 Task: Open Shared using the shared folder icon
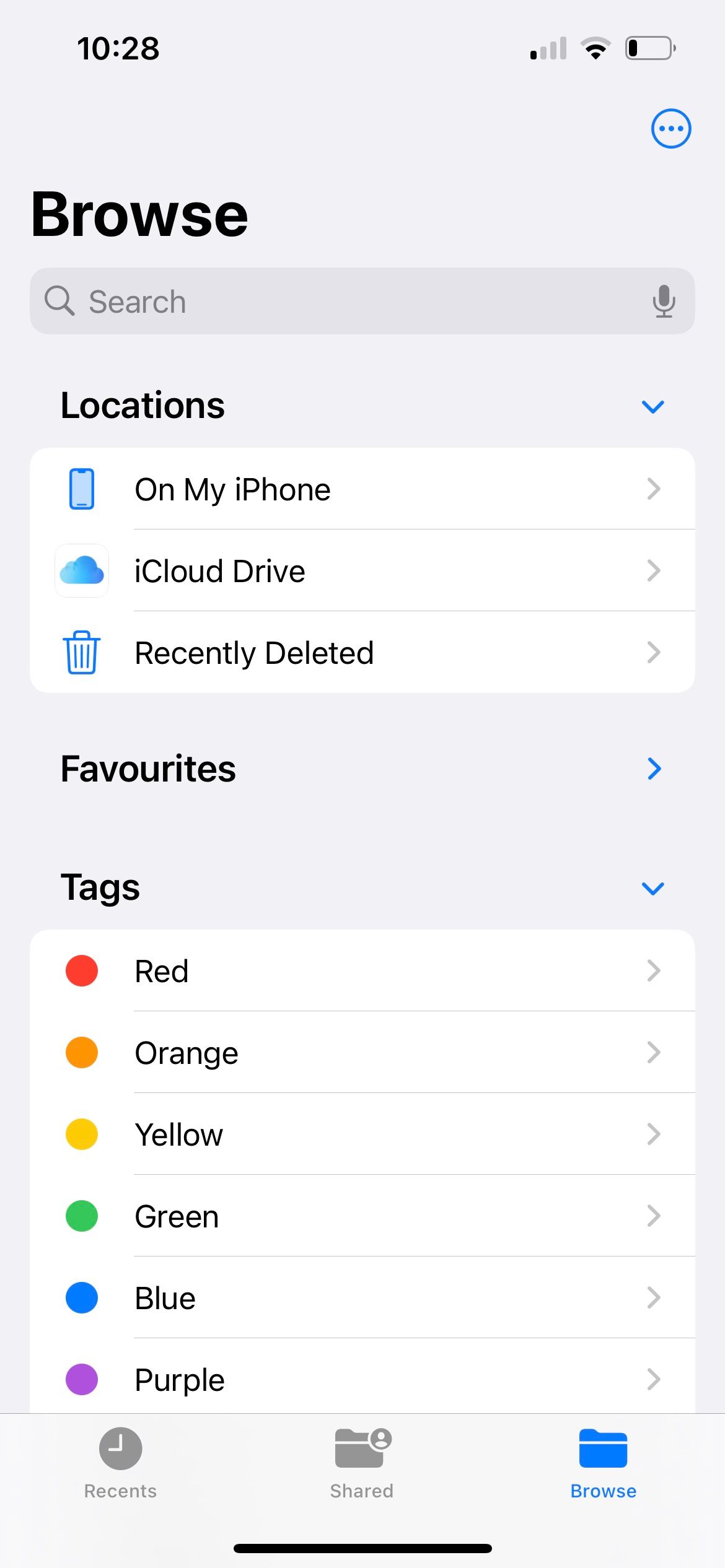coord(361,1449)
